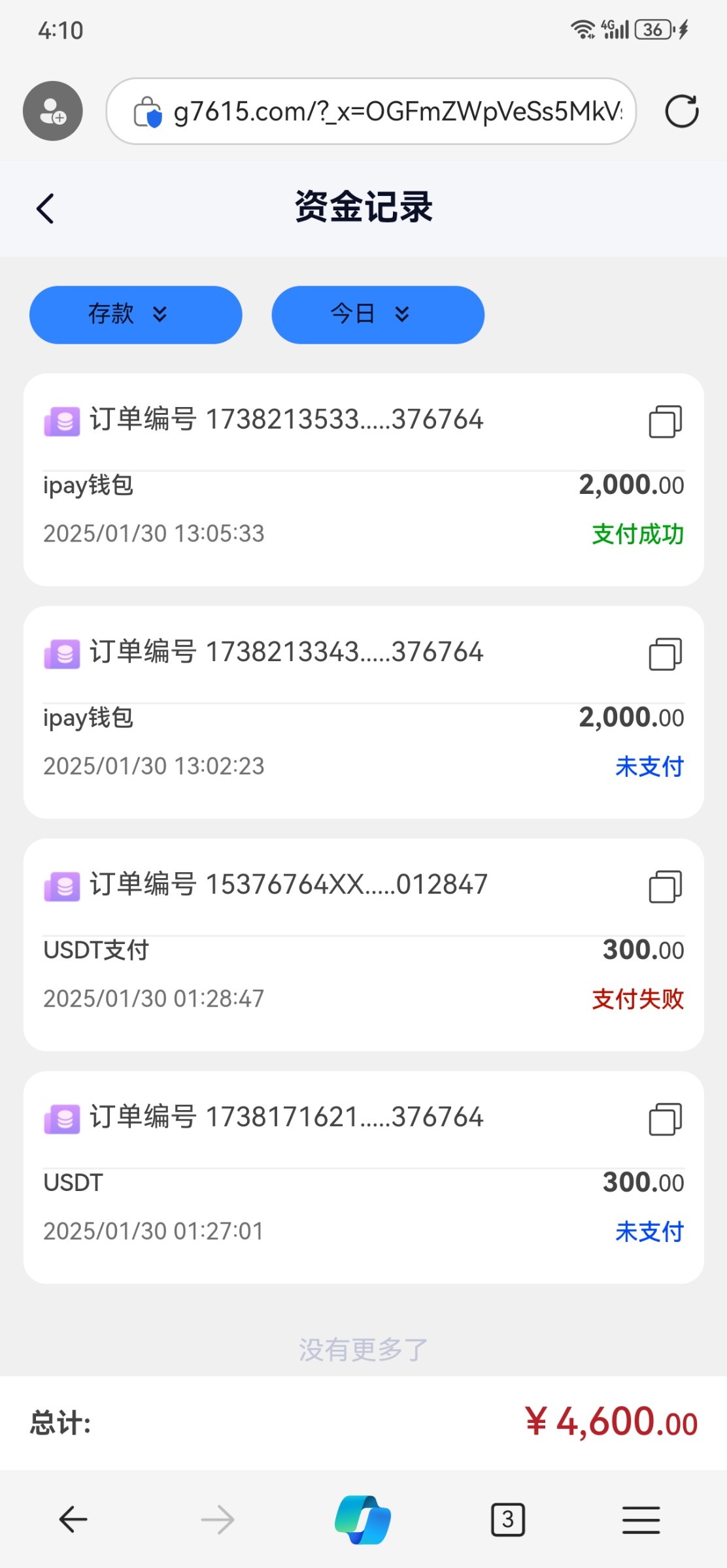Open the browser hamburger menu

click(641, 1519)
